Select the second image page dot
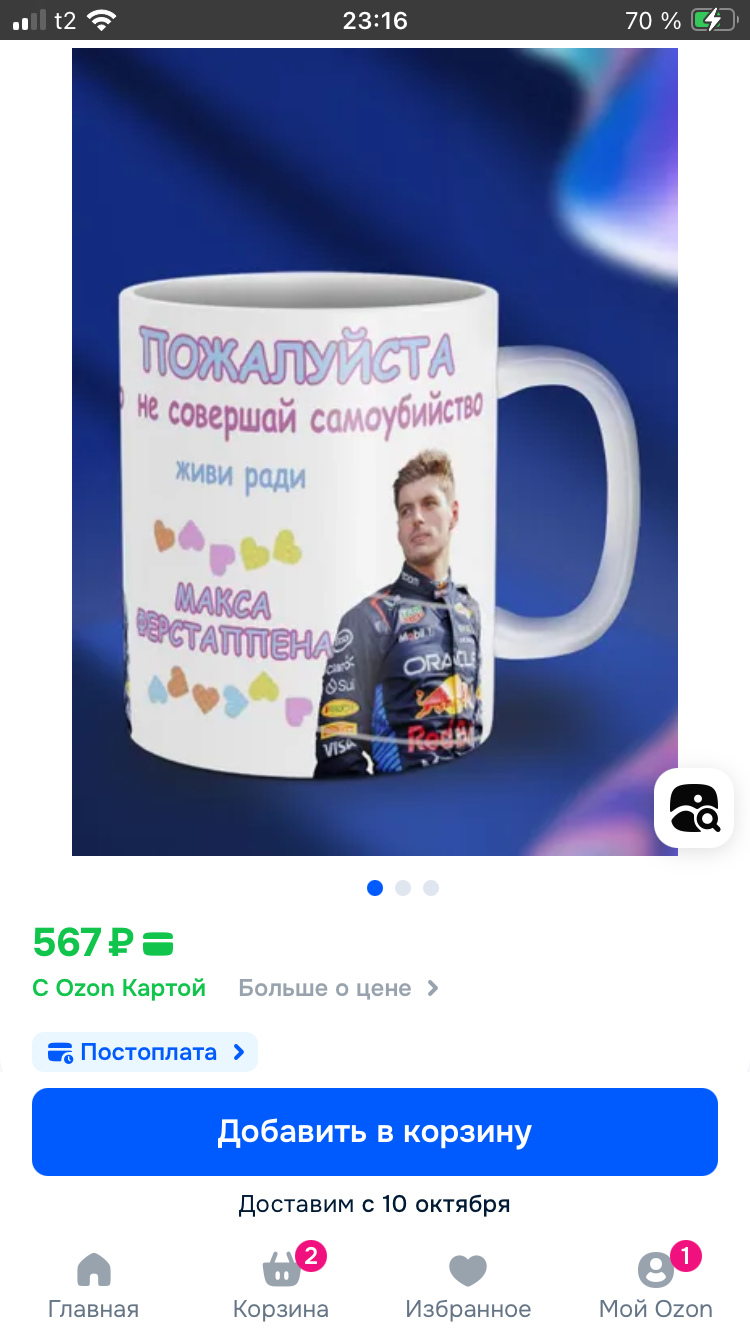The height and width of the screenshot is (1334, 750). pos(403,888)
